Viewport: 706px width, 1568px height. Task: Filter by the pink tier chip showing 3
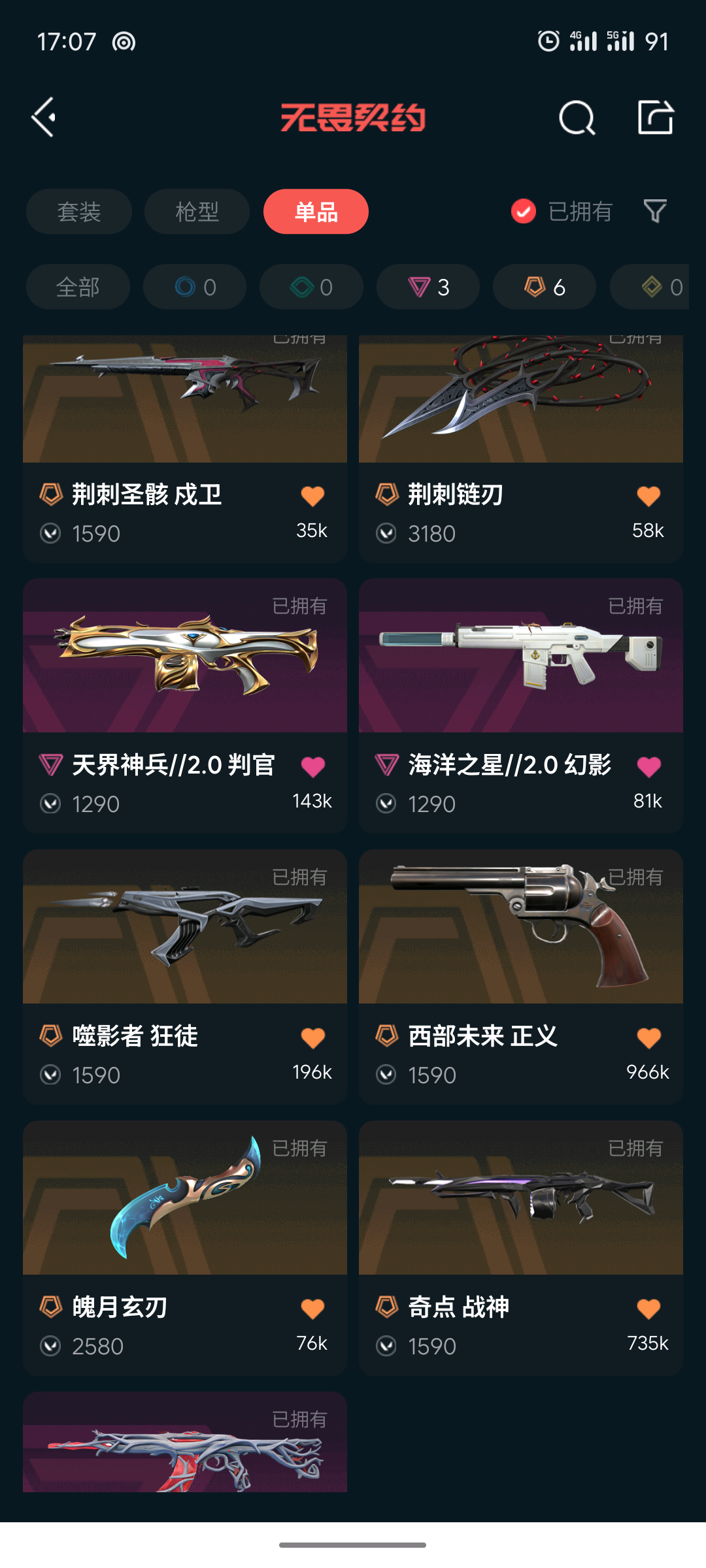coord(428,287)
